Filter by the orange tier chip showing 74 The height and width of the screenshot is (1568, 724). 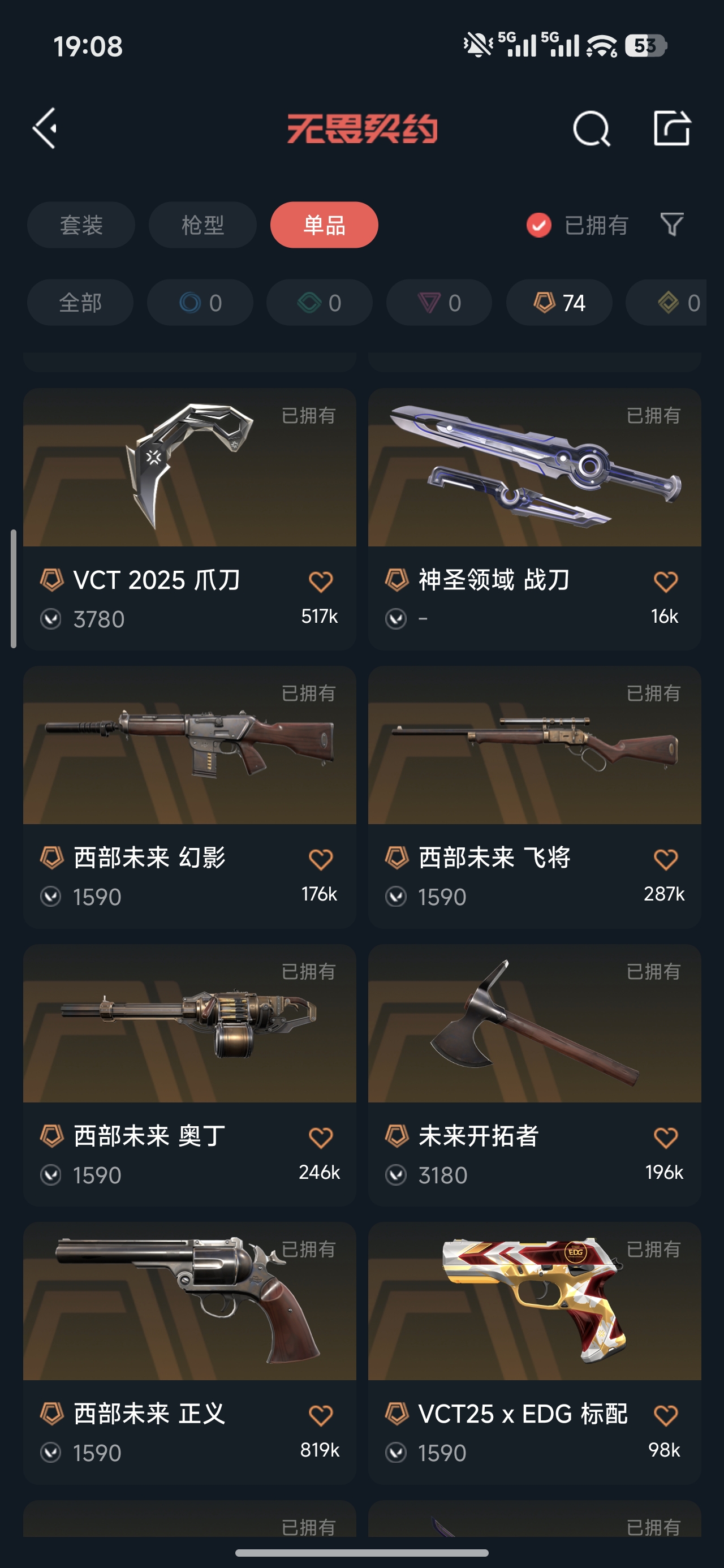pos(559,303)
